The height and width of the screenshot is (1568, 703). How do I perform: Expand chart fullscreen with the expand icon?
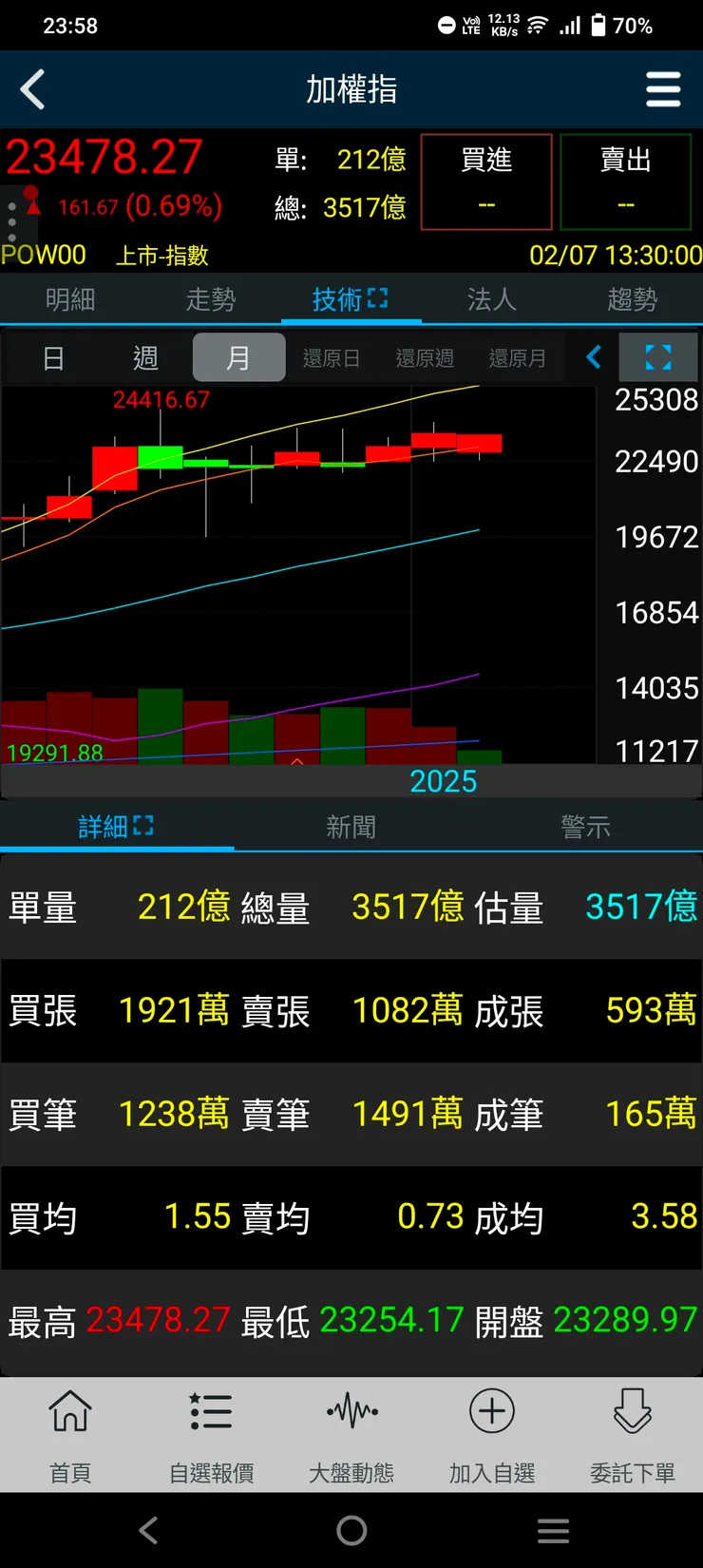[x=658, y=358]
